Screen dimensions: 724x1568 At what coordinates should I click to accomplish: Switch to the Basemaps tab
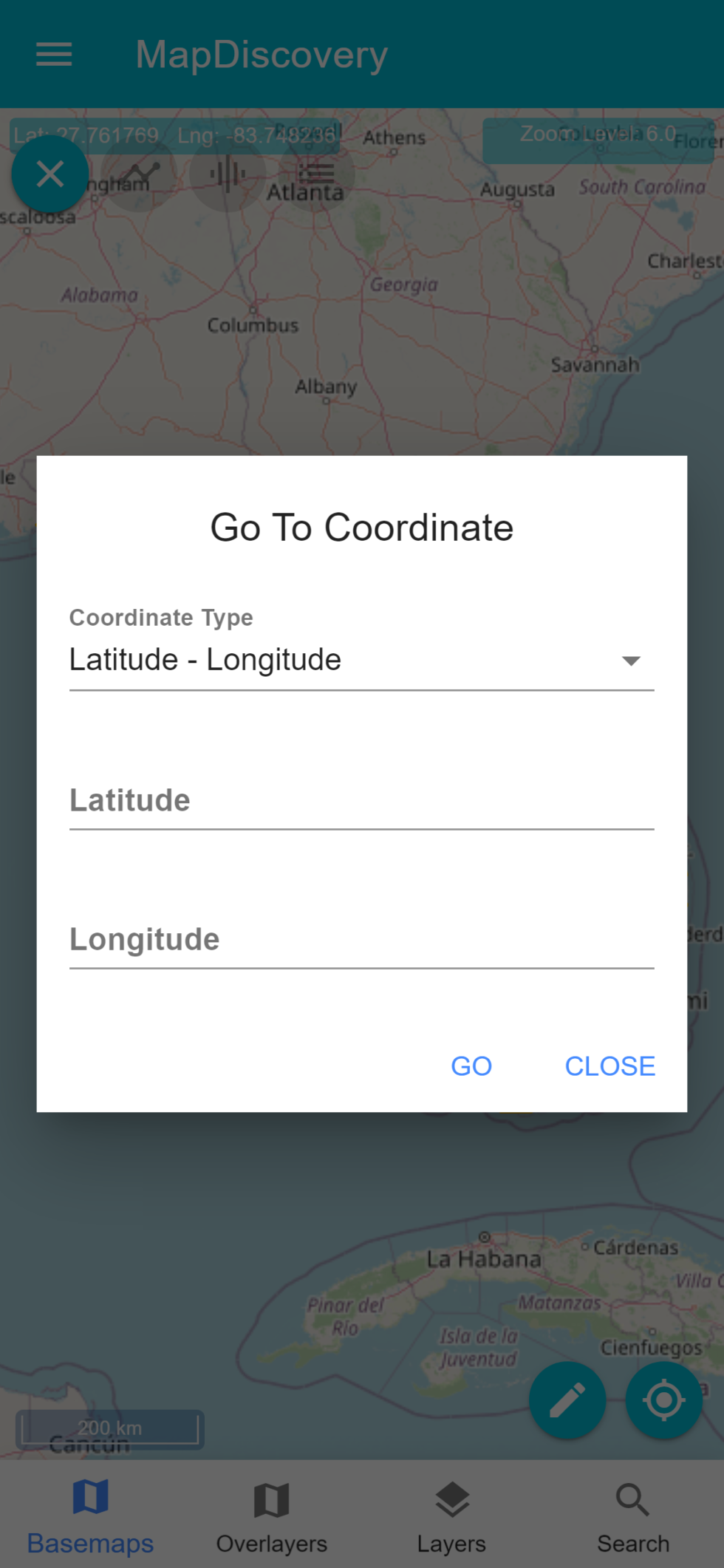(90, 1515)
